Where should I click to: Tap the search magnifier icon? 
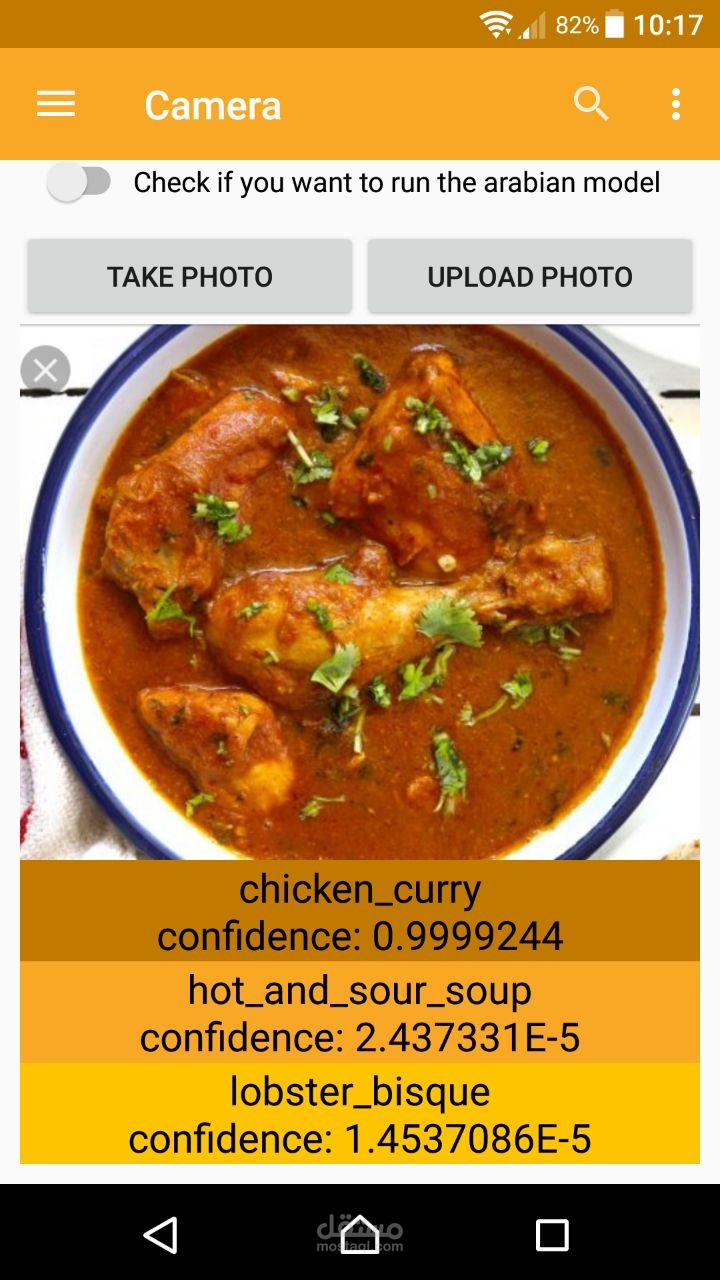click(591, 104)
